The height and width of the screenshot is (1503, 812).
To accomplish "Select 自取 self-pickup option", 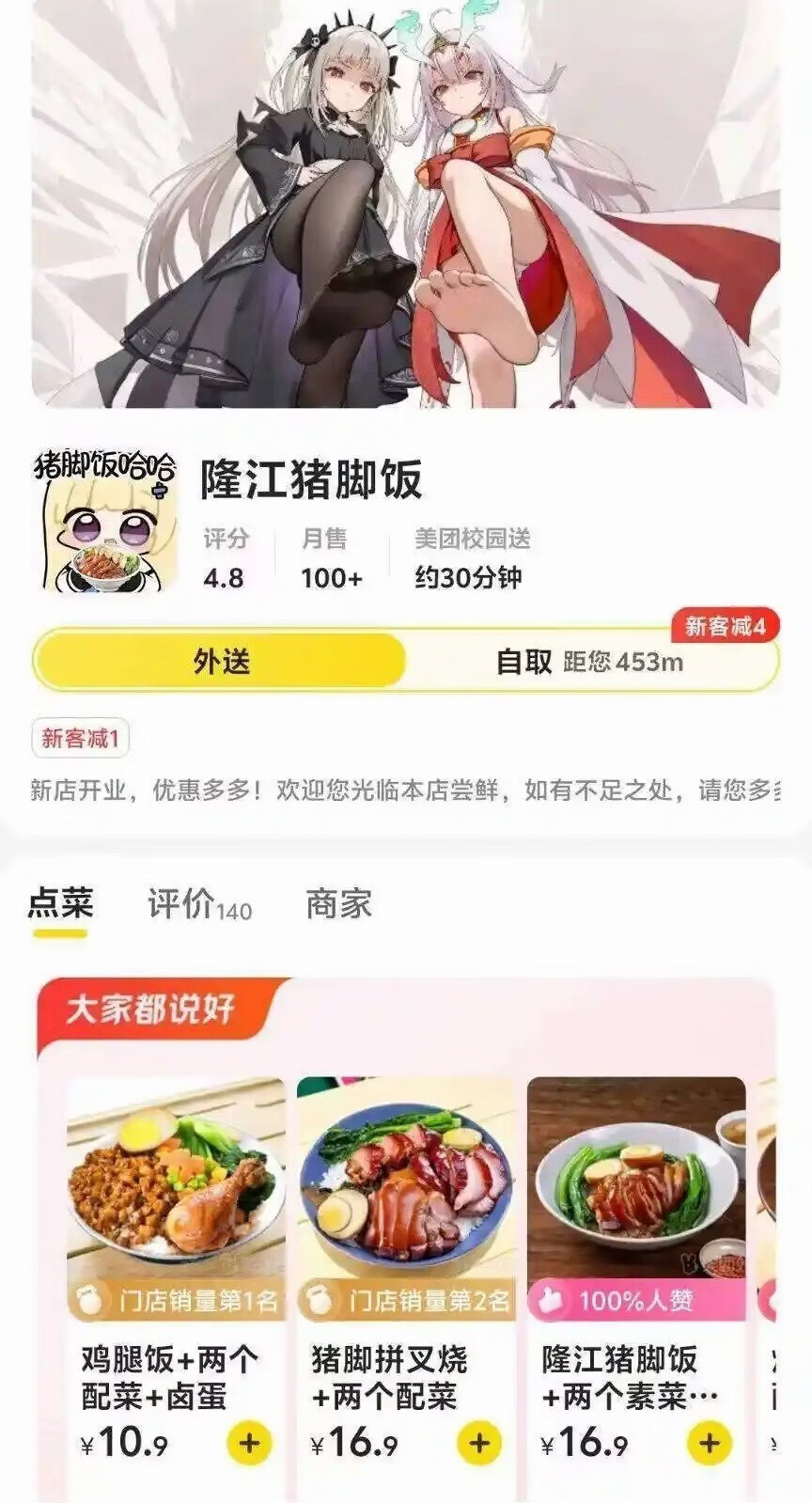I will point(588,662).
